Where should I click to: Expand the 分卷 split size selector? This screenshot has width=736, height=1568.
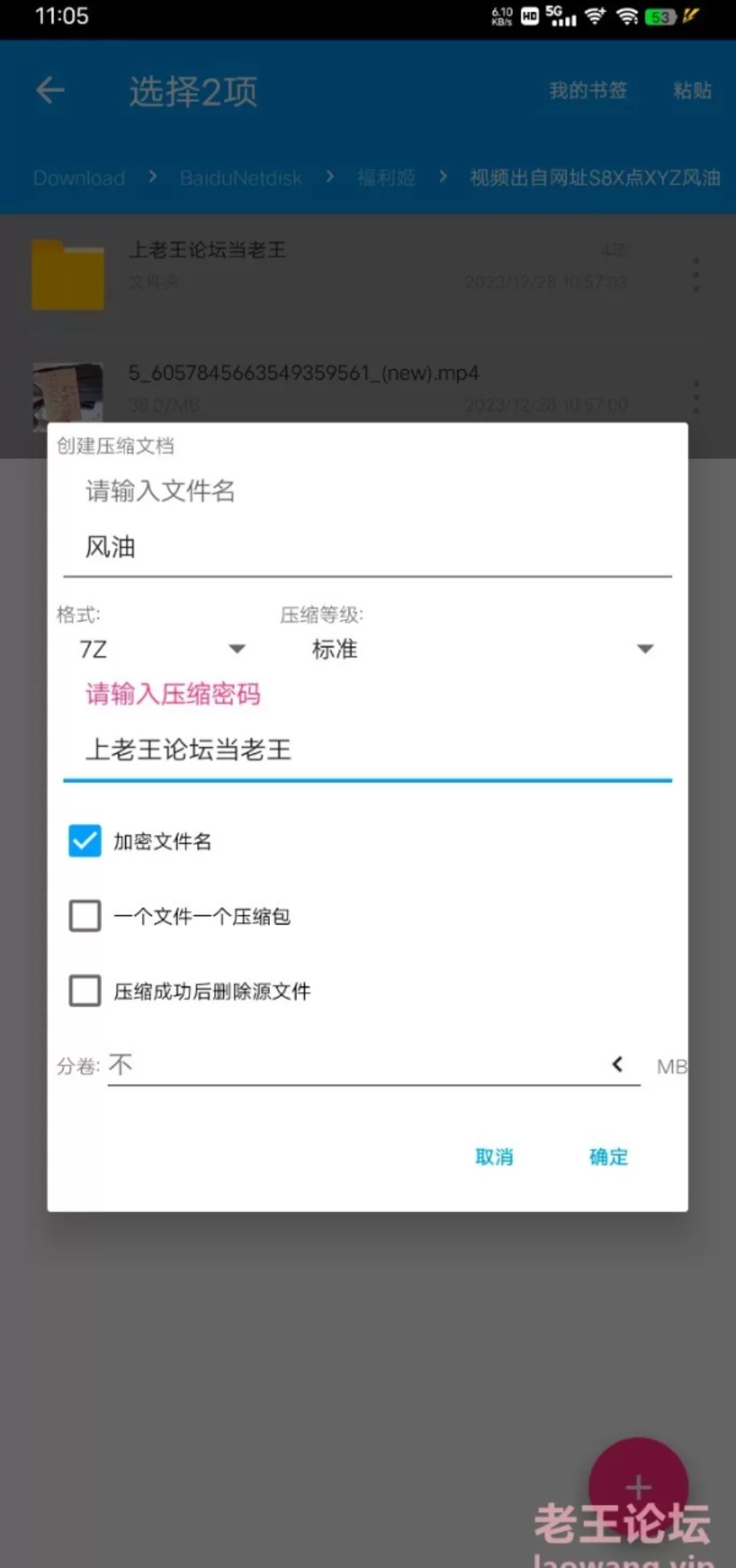[617, 1064]
